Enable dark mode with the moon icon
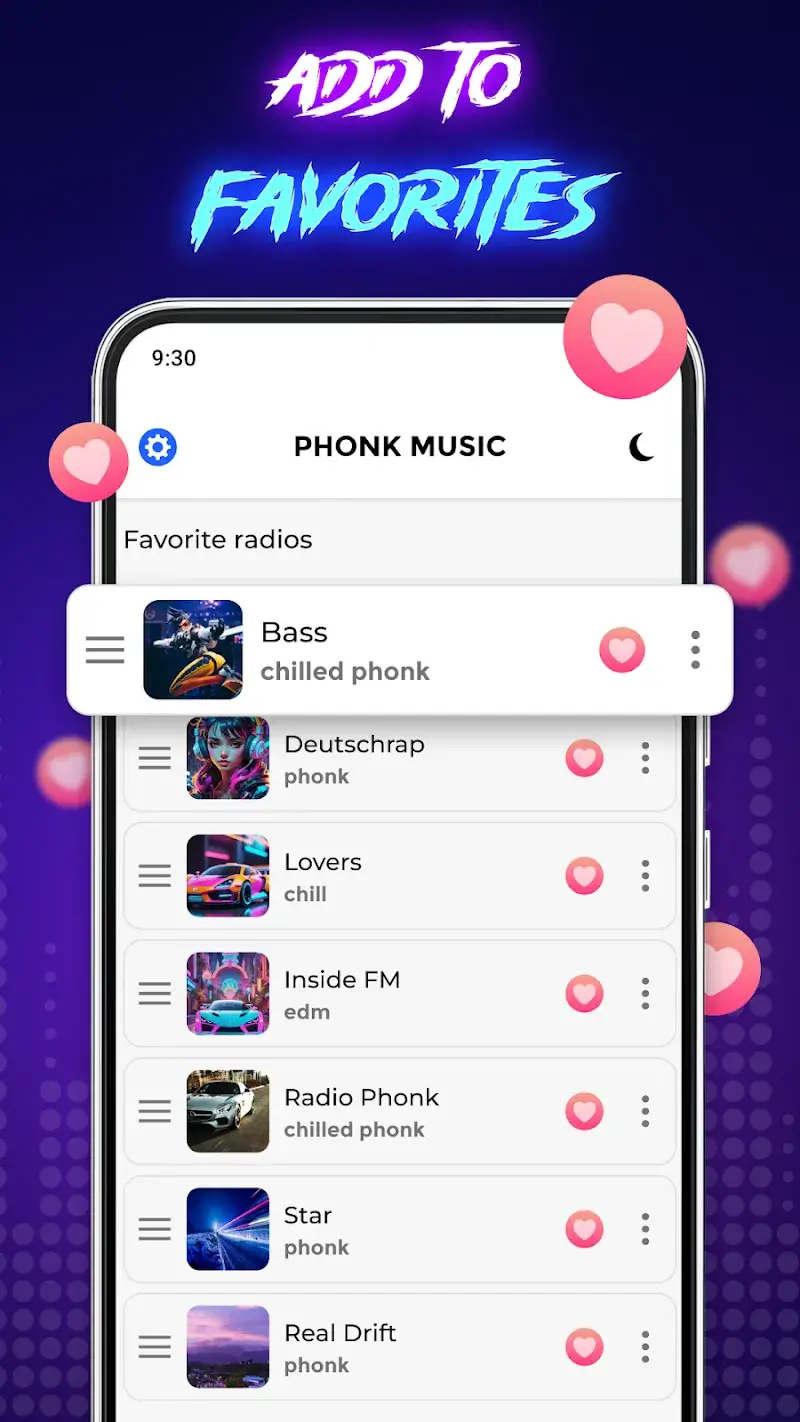This screenshot has width=800, height=1422. (x=641, y=447)
